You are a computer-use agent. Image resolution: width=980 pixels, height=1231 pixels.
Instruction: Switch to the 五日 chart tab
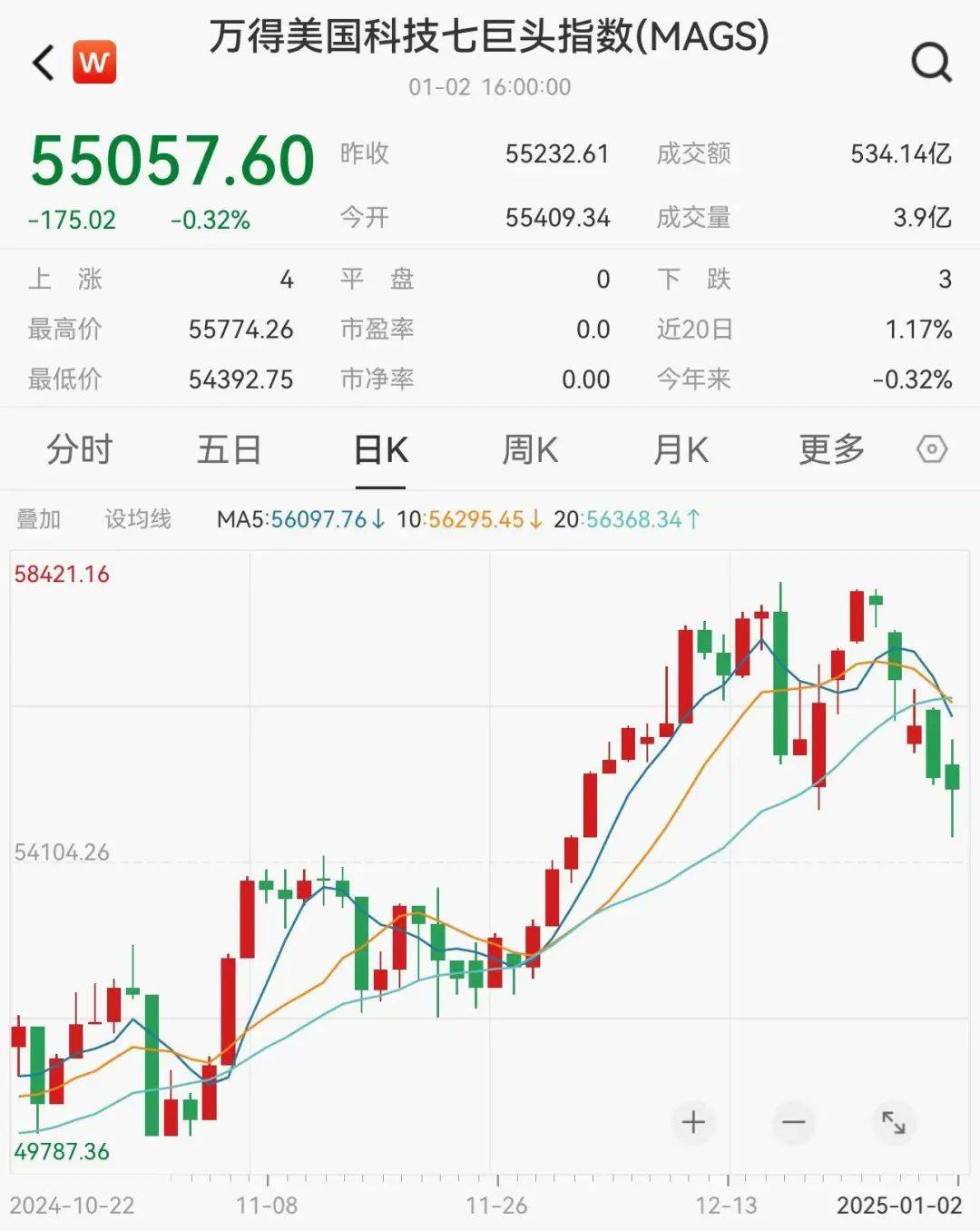[x=230, y=449]
